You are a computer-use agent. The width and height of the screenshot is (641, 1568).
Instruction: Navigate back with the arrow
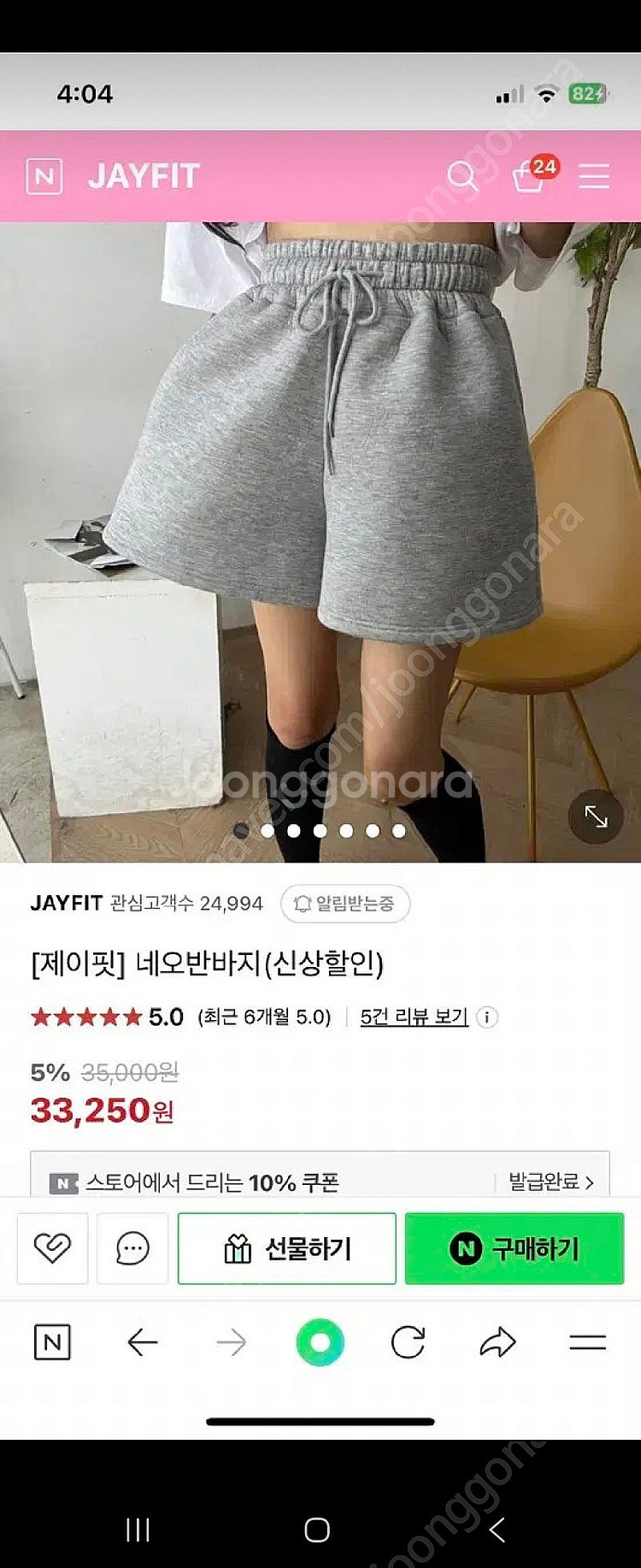pyautogui.click(x=144, y=1342)
